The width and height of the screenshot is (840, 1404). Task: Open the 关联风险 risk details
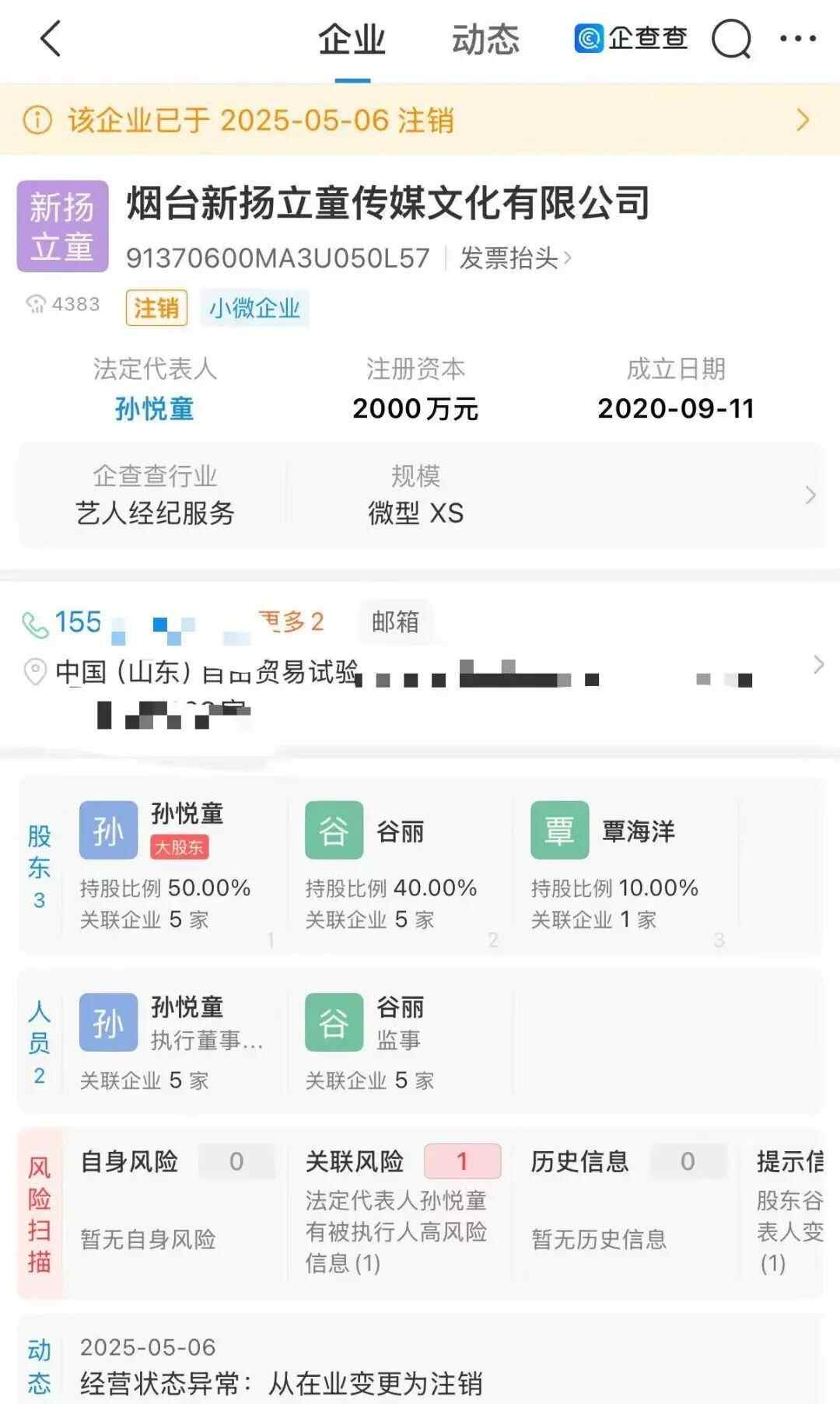tap(397, 1206)
